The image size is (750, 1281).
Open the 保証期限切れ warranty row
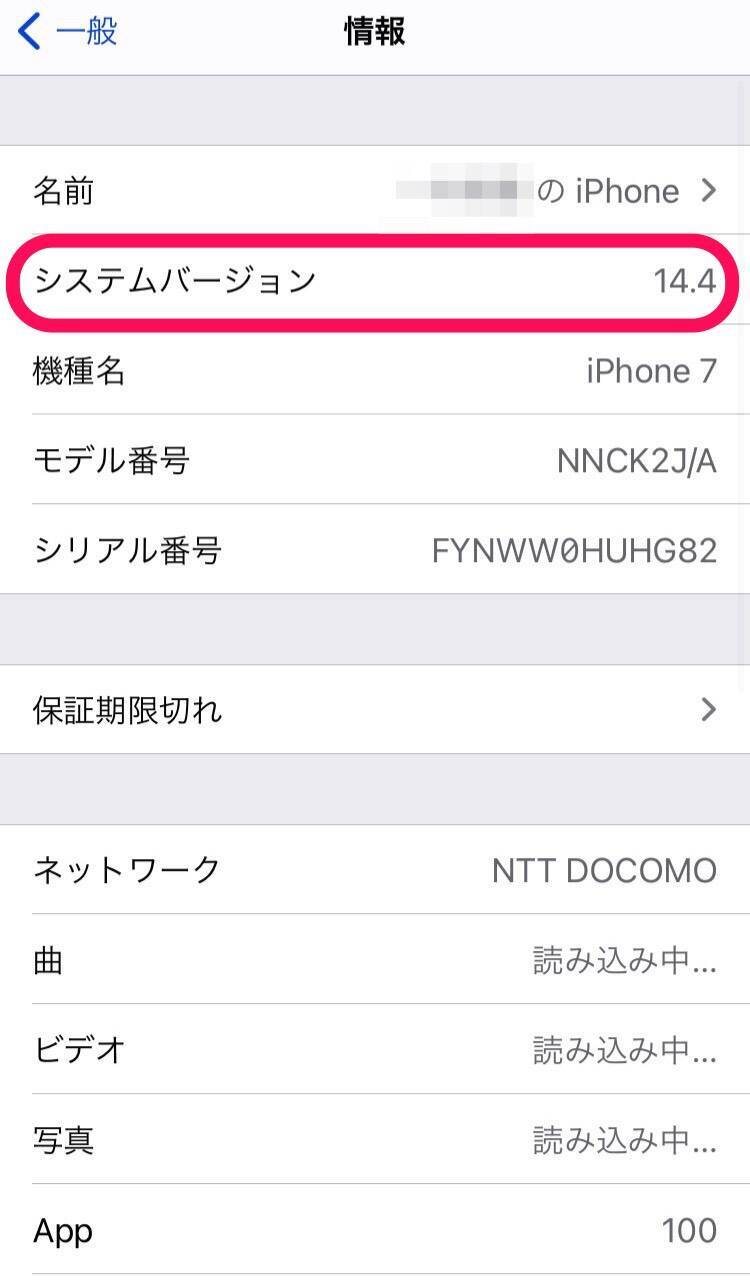click(x=375, y=710)
